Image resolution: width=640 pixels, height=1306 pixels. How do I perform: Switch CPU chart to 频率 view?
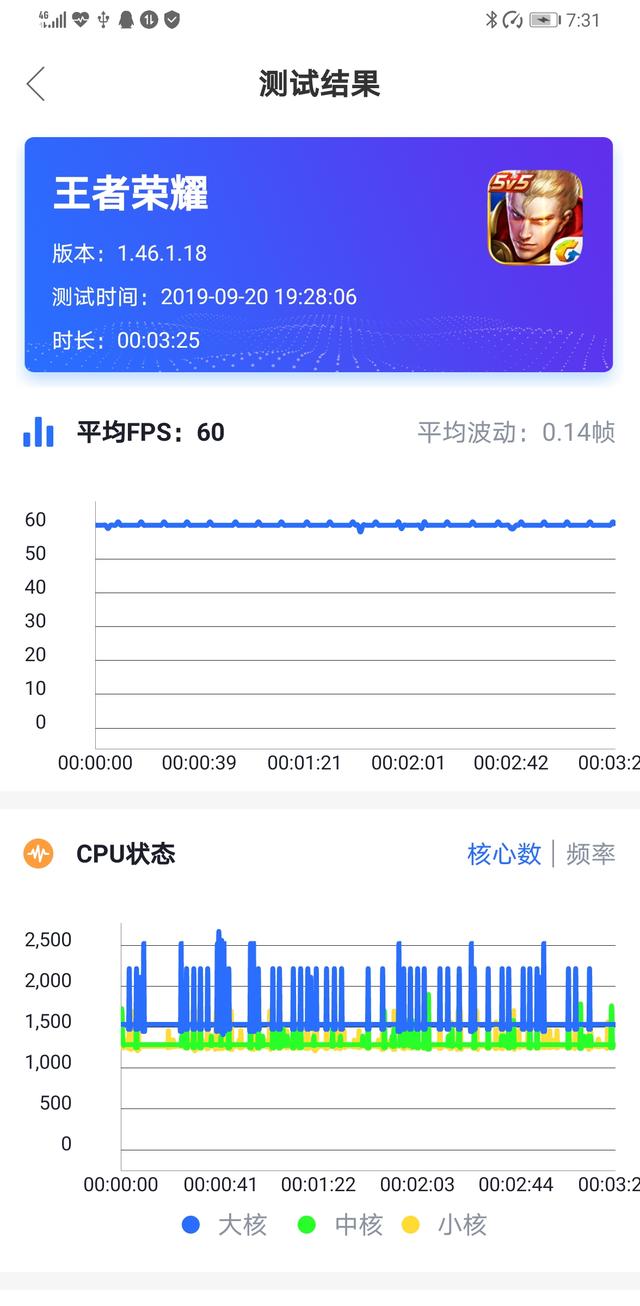click(590, 854)
